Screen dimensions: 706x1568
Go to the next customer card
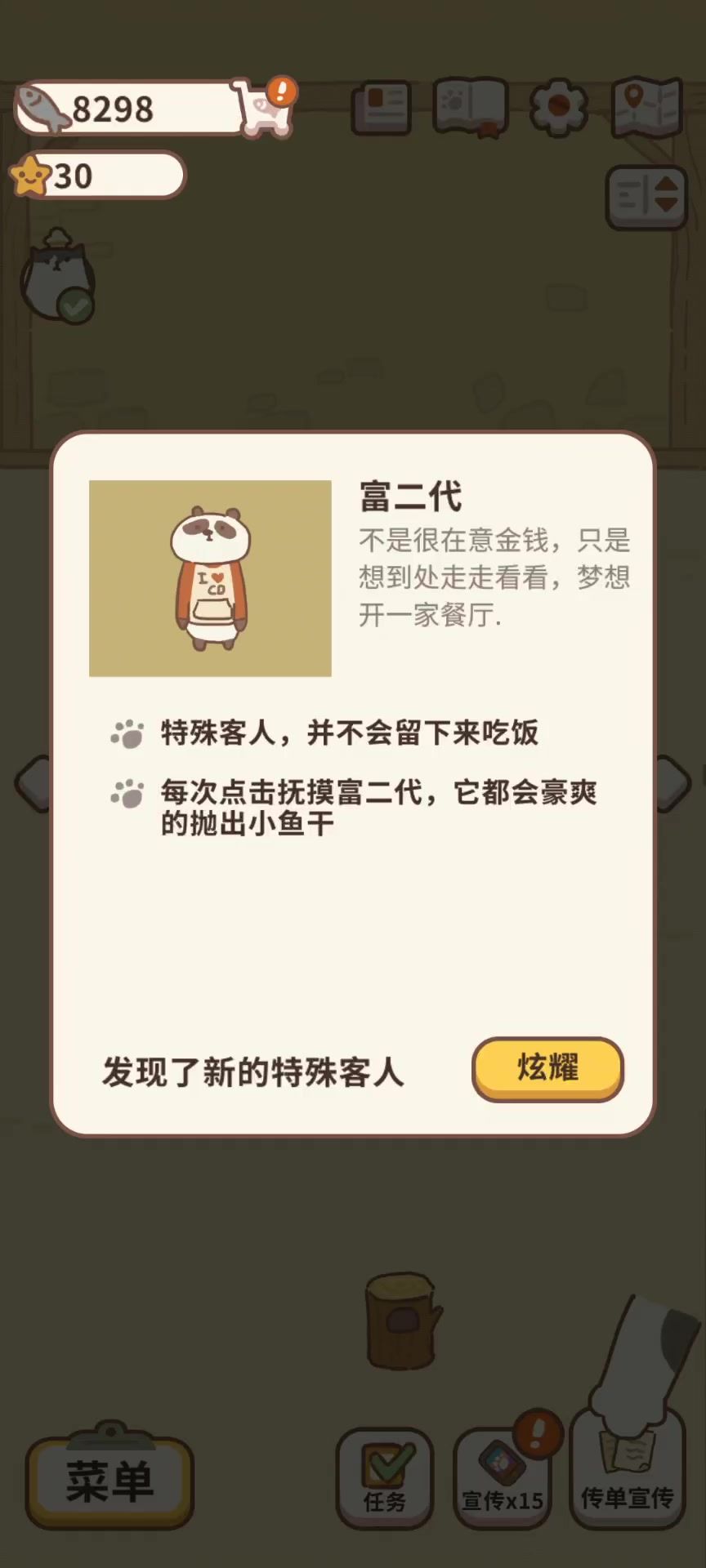673,784
